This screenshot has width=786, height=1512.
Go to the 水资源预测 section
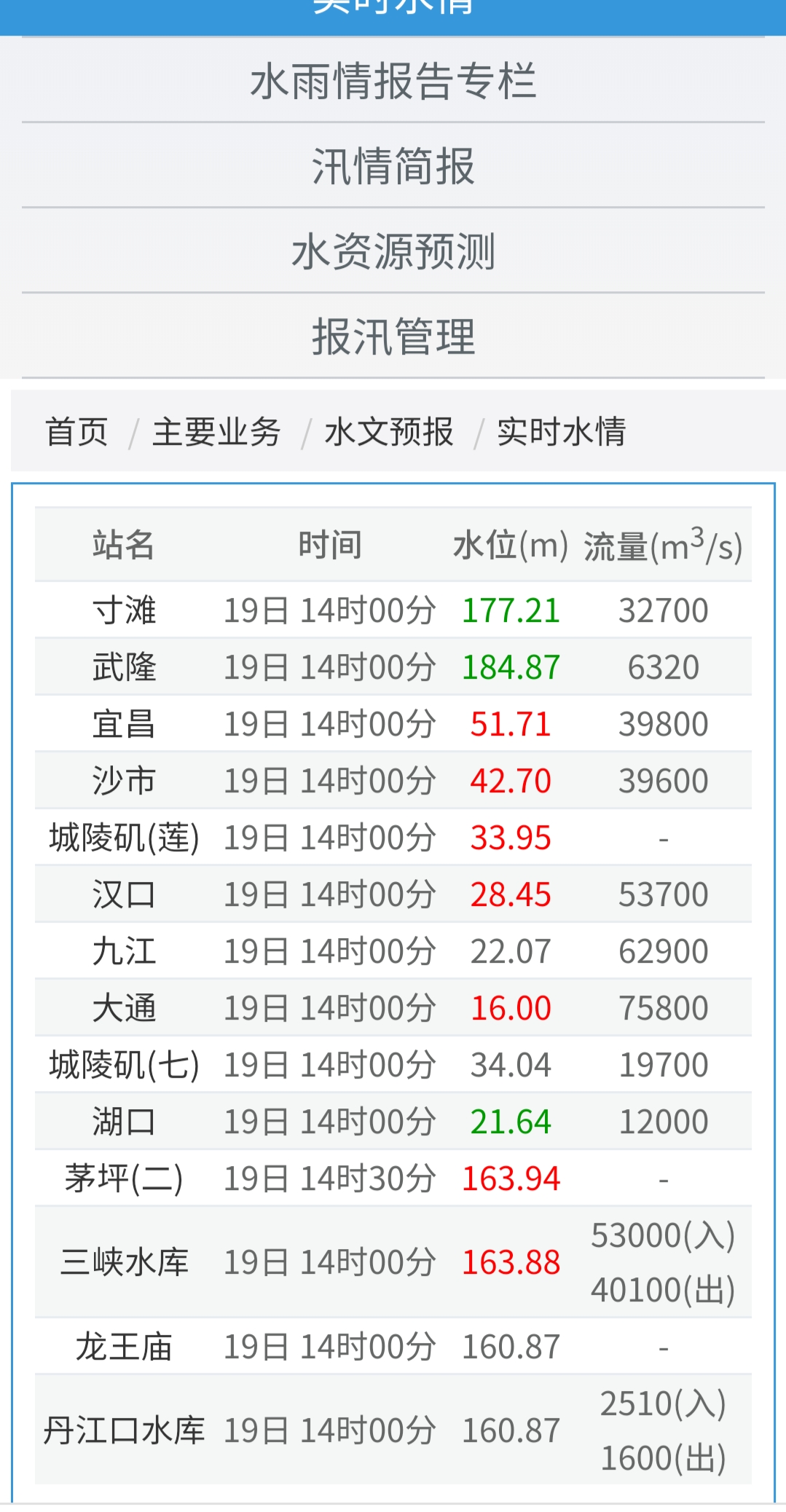click(393, 251)
